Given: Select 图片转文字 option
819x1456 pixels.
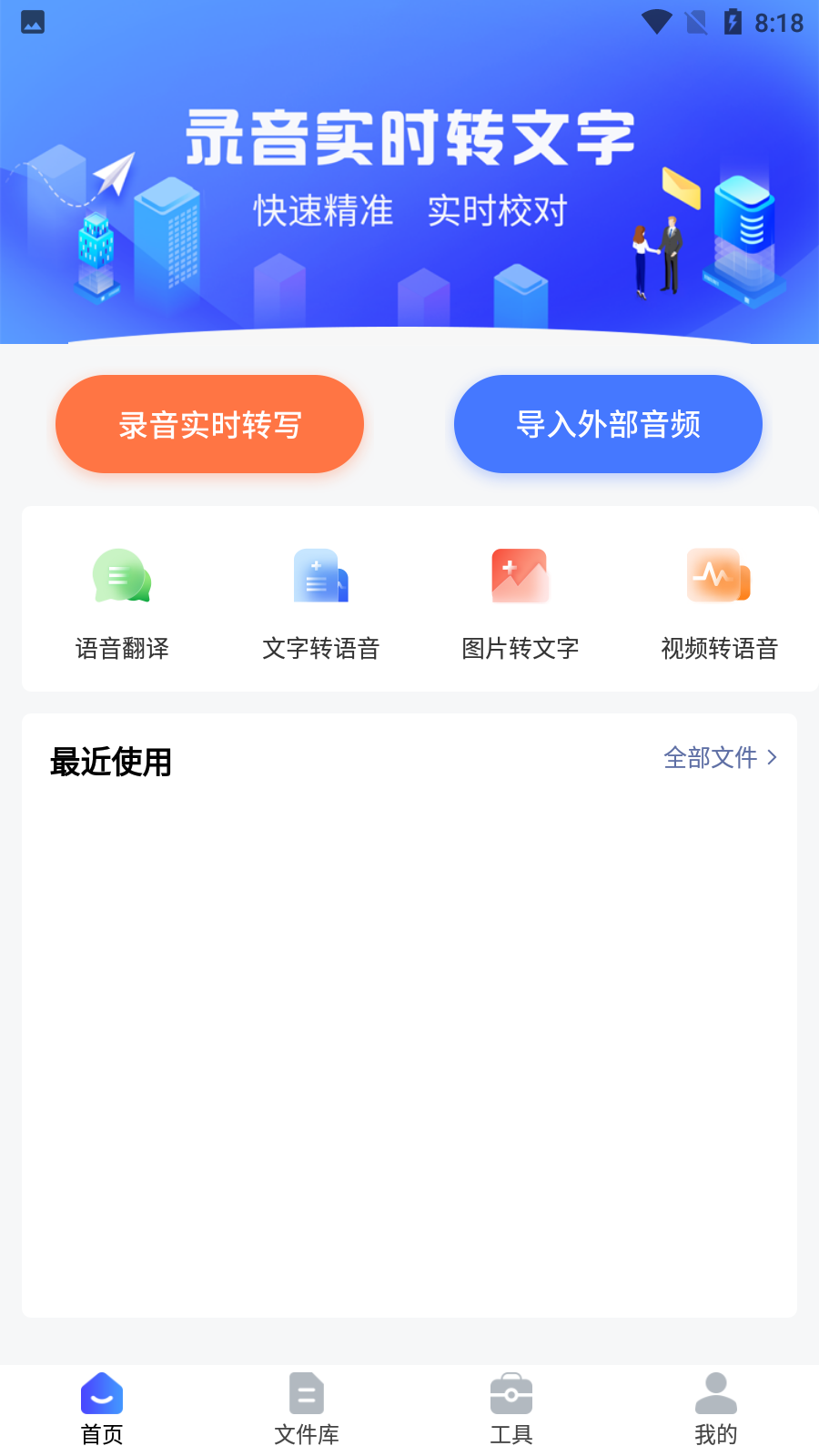Looking at the screenshot, I should pyautogui.click(x=521, y=601).
